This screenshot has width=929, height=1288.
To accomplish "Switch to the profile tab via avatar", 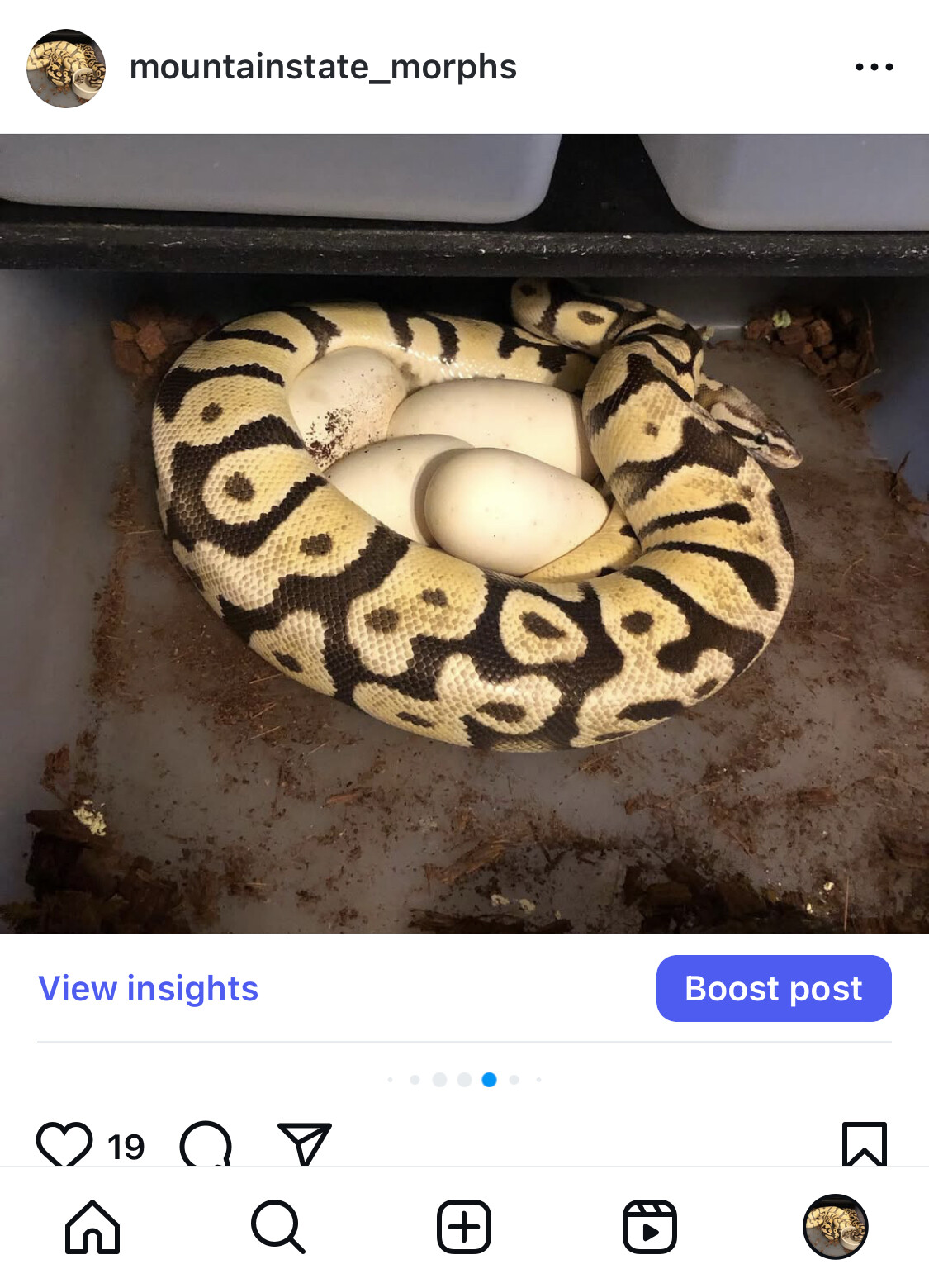I will click(836, 1227).
